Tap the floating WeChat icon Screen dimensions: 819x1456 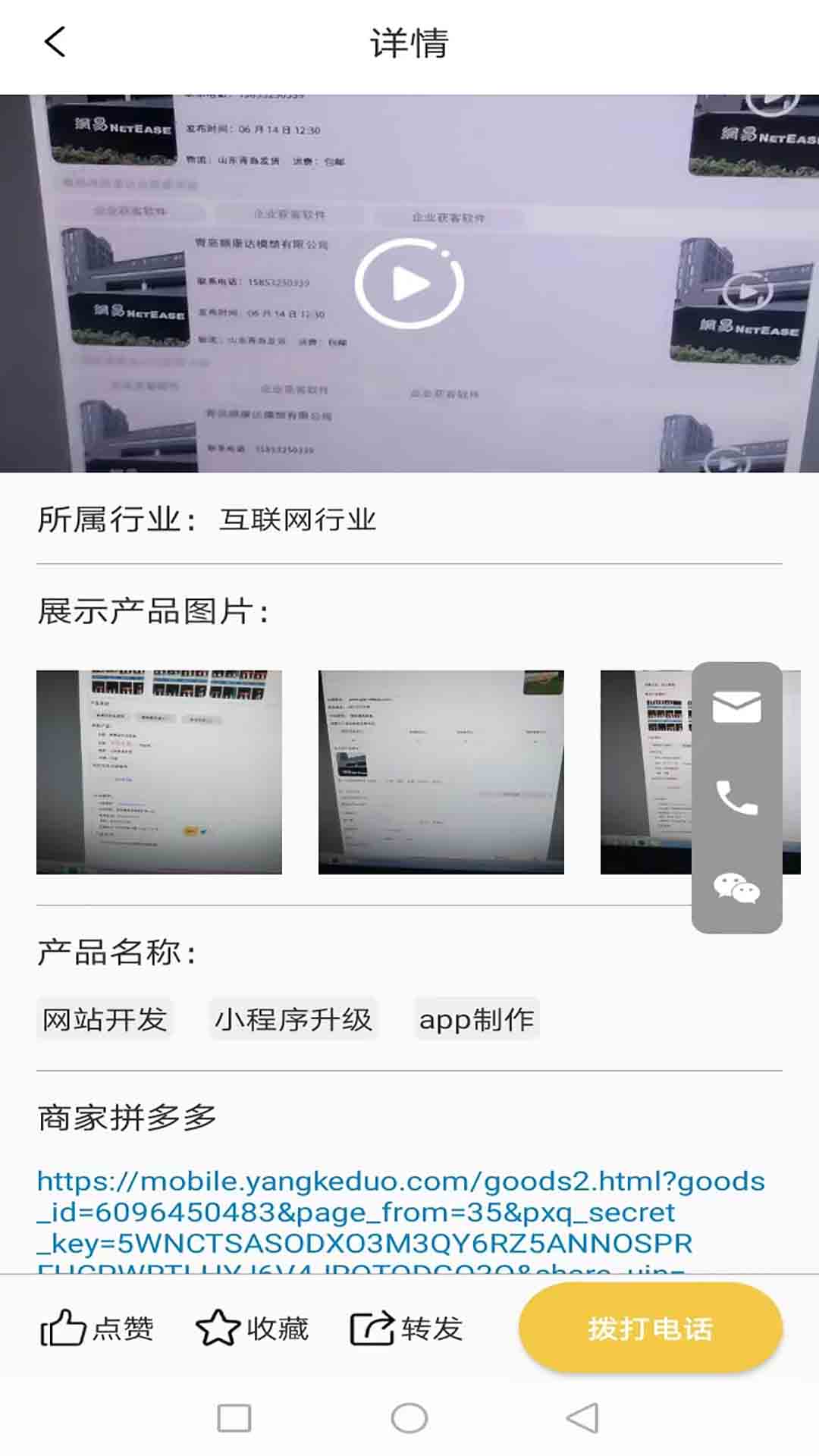pos(736,887)
